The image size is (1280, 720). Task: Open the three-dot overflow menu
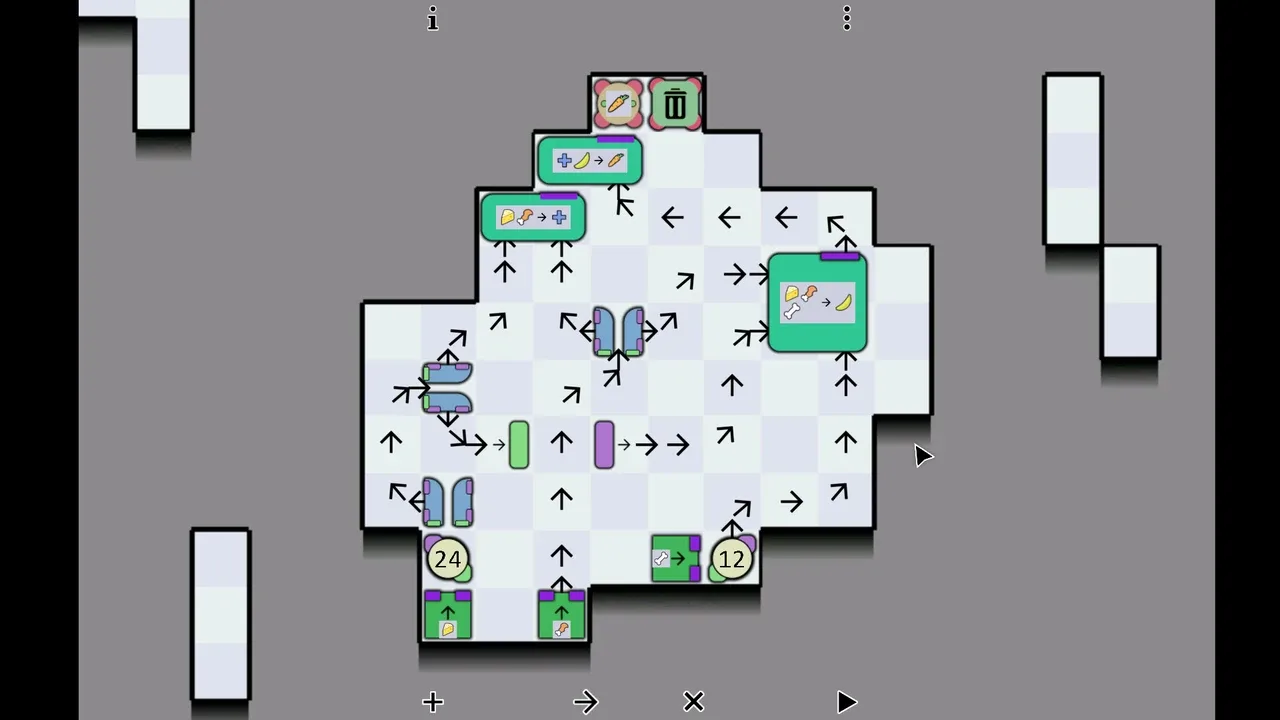pos(847,18)
